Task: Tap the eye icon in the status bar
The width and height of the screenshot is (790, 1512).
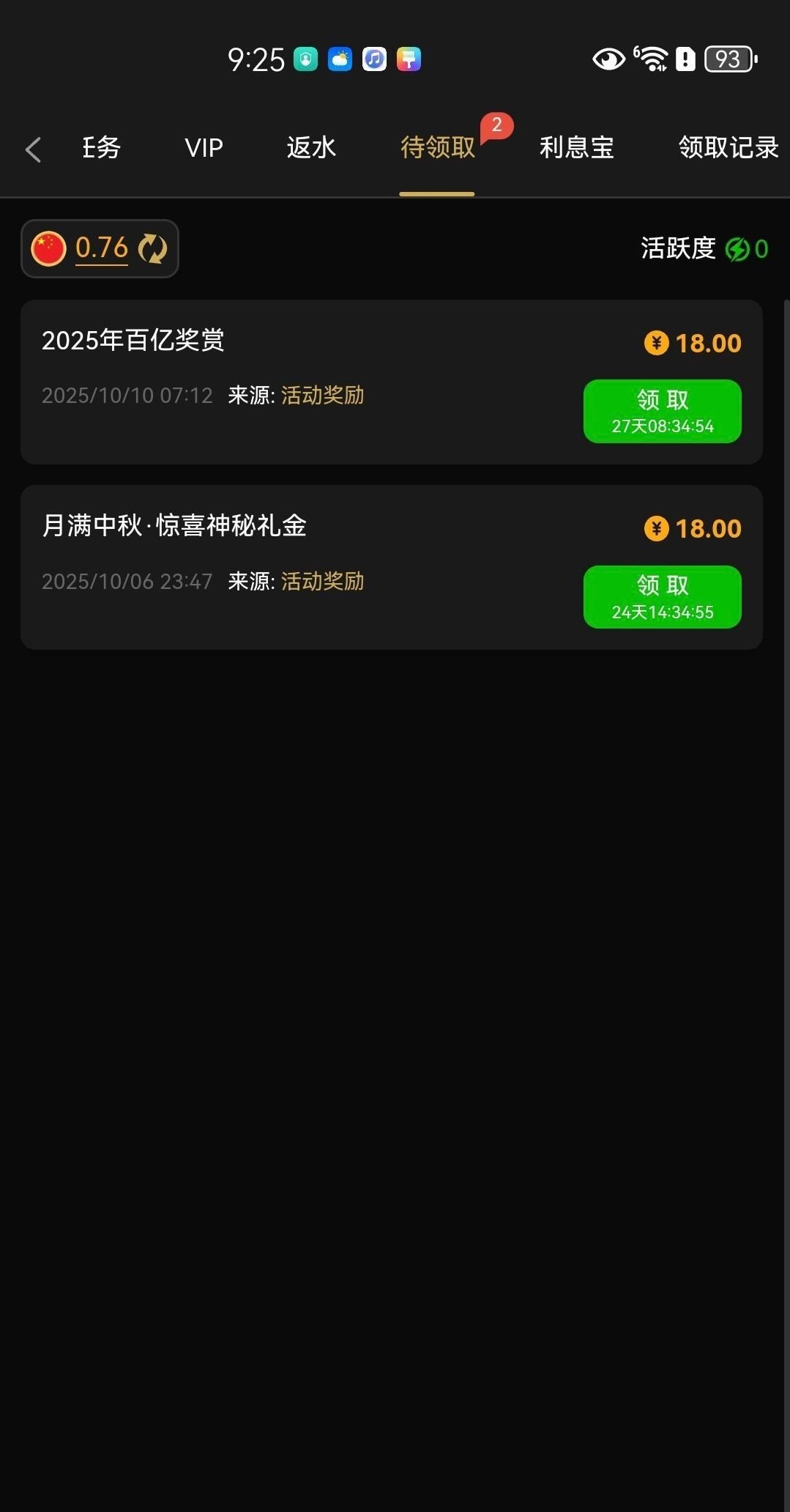Action: pyautogui.click(x=608, y=59)
